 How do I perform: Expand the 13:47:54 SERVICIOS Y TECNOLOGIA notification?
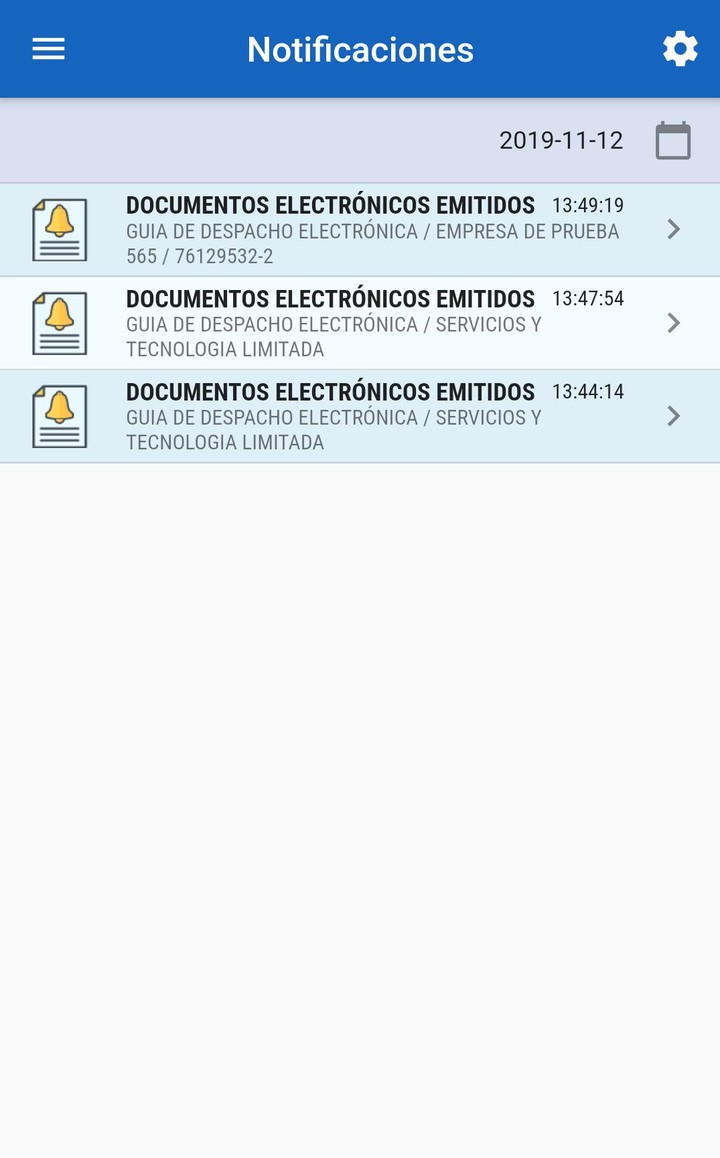coord(673,322)
